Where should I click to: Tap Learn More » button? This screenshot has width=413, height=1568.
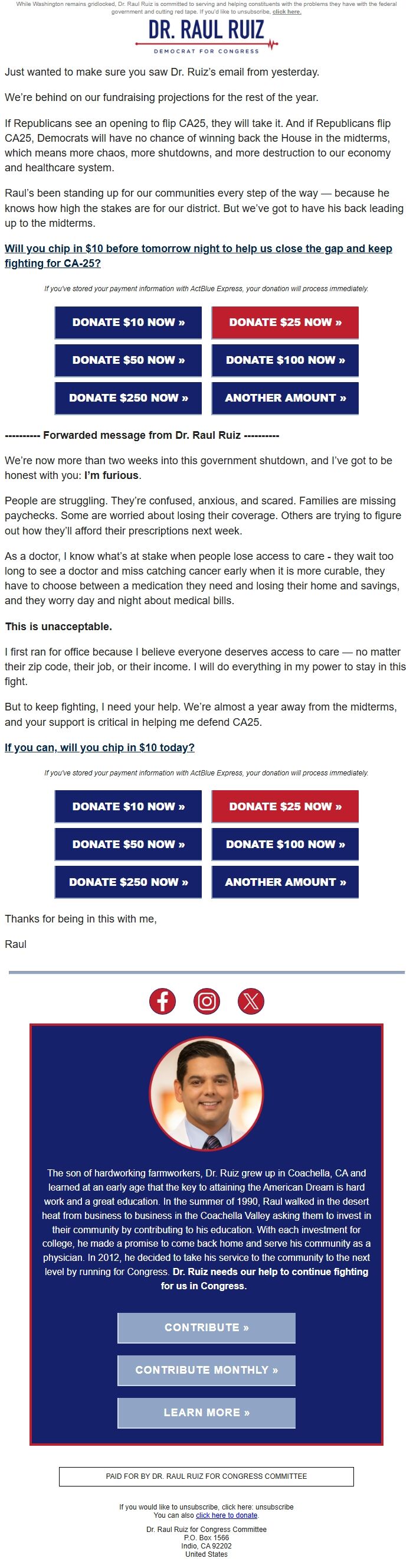click(x=206, y=1413)
